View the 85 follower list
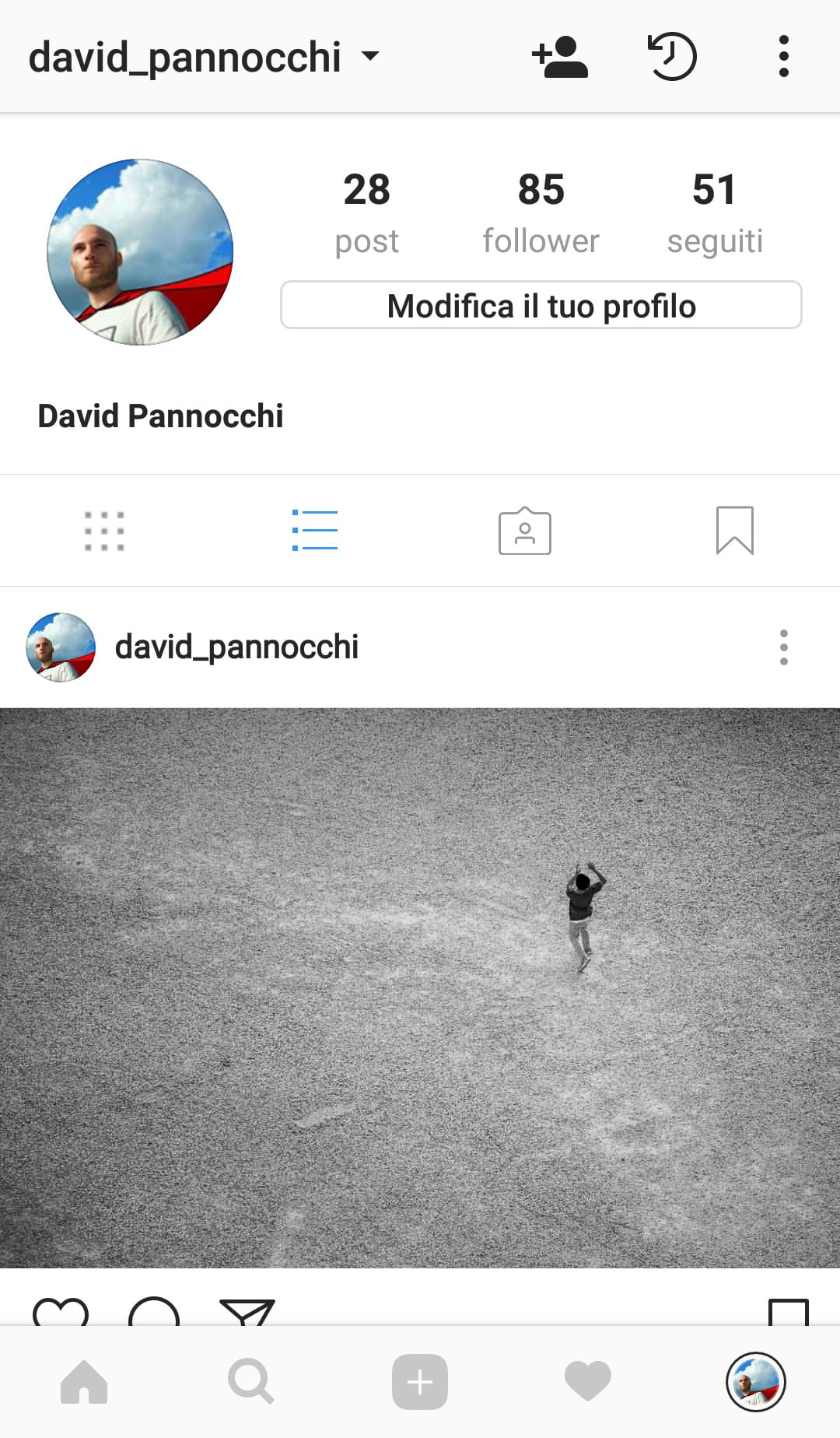 541,212
